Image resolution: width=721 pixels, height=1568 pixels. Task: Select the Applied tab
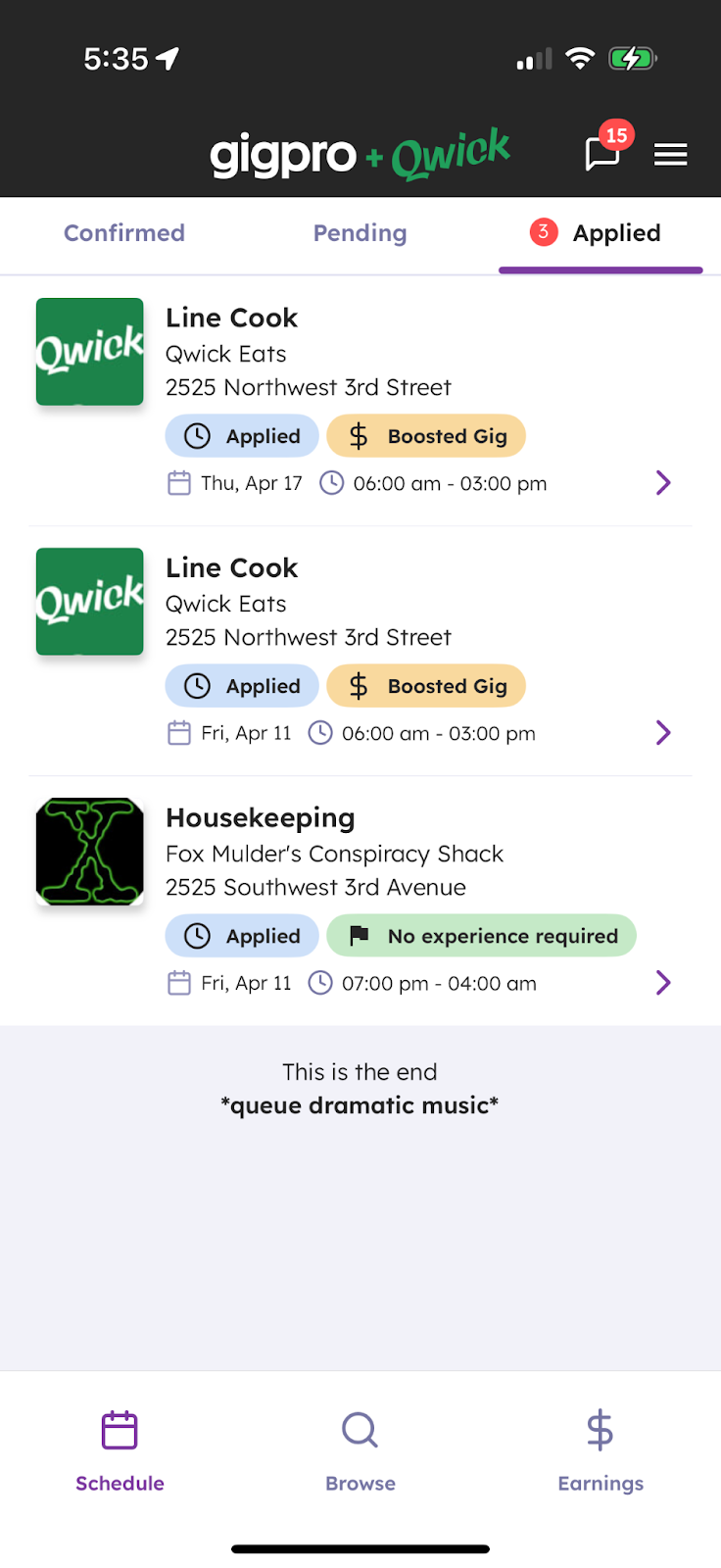point(601,233)
